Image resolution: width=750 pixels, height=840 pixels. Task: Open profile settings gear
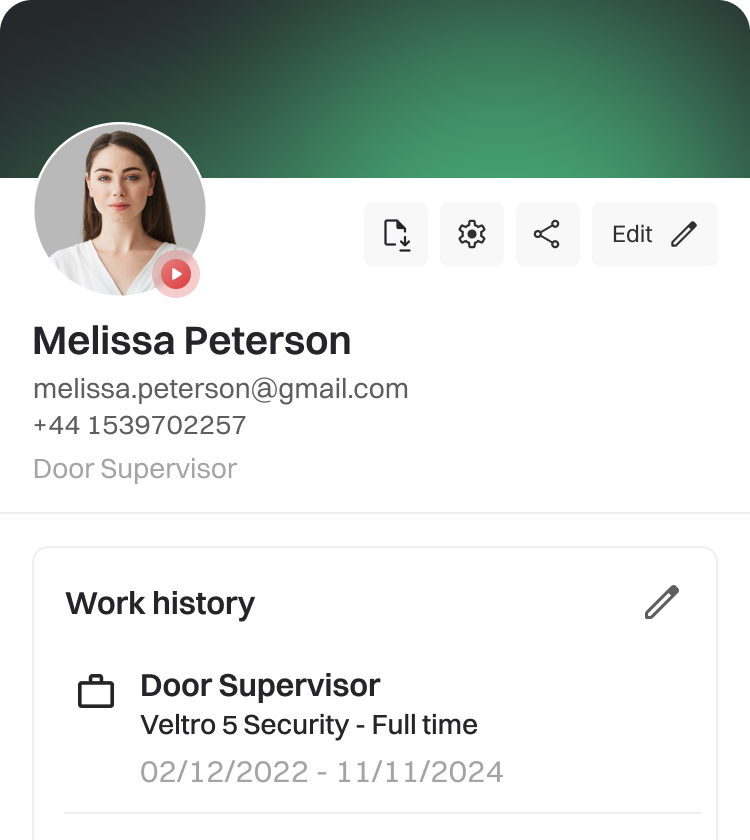point(472,234)
